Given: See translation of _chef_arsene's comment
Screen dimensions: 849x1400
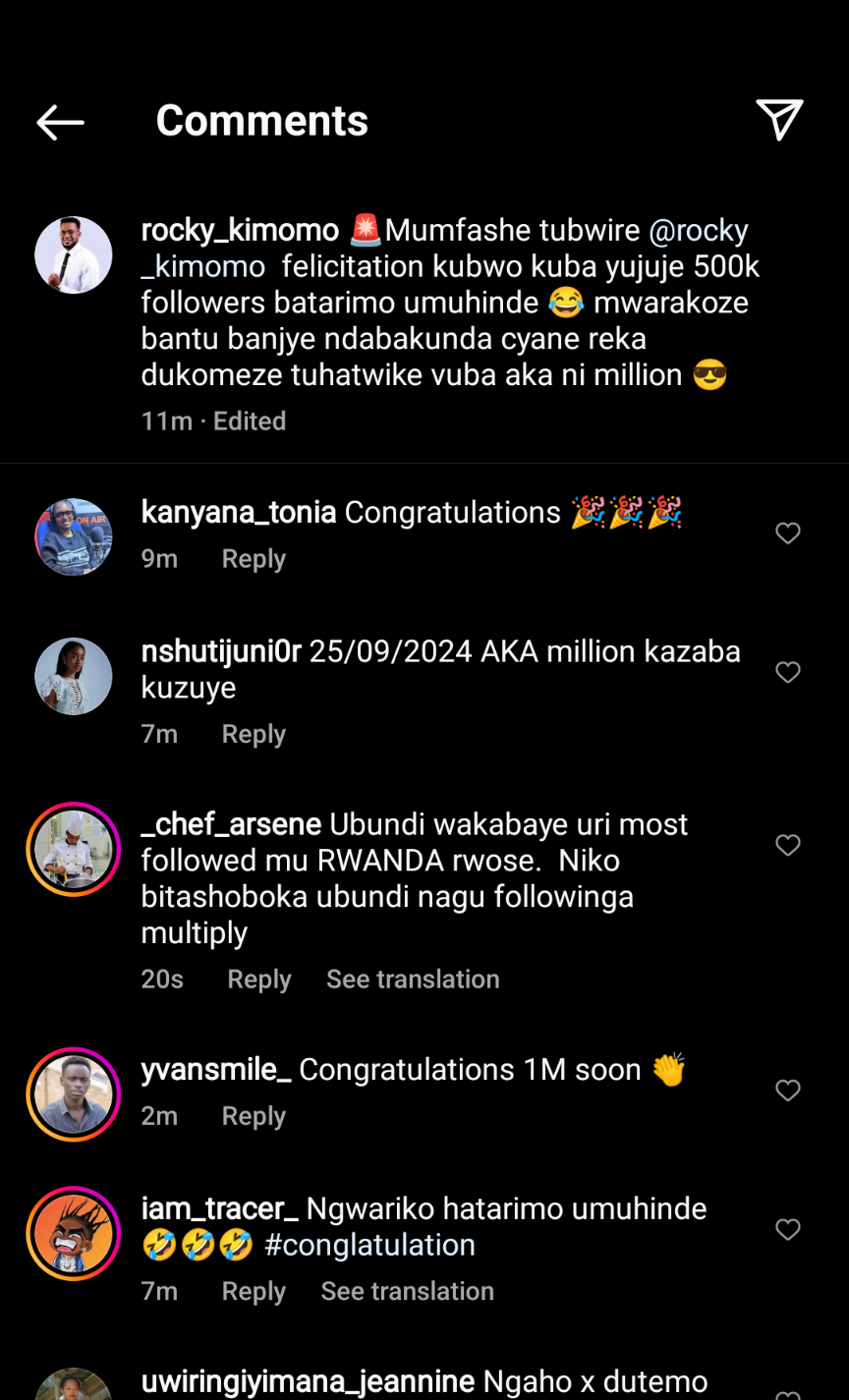Looking at the screenshot, I should pyautogui.click(x=413, y=980).
